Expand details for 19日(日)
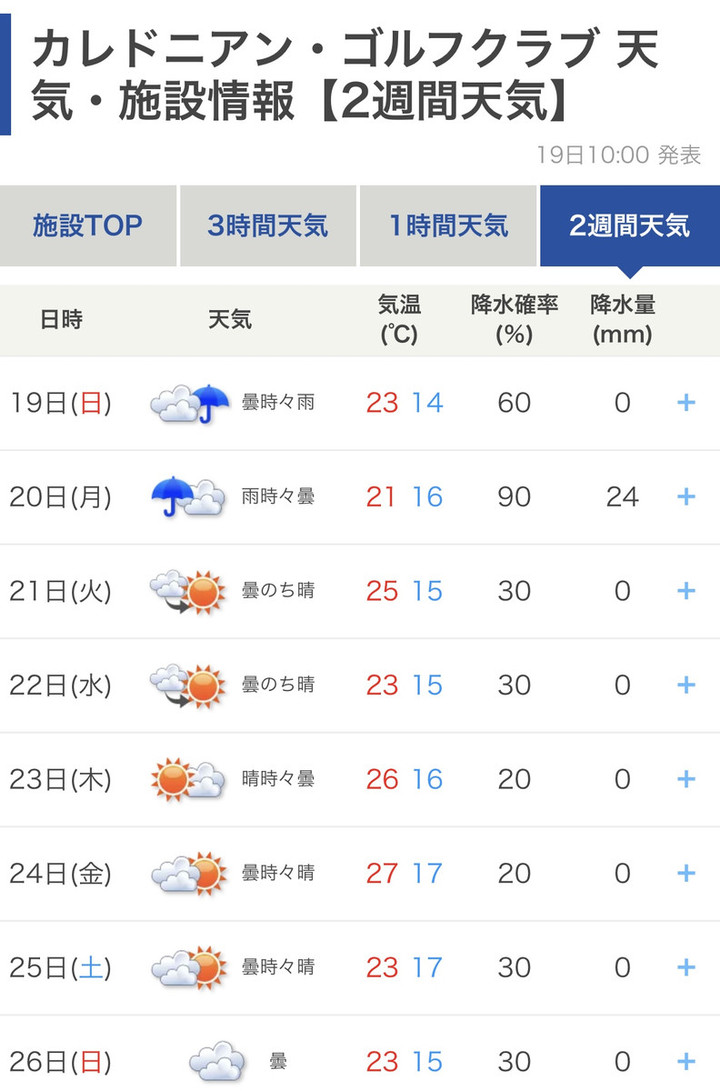This screenshot has width=720, height=1091. [x=686, y=403]
